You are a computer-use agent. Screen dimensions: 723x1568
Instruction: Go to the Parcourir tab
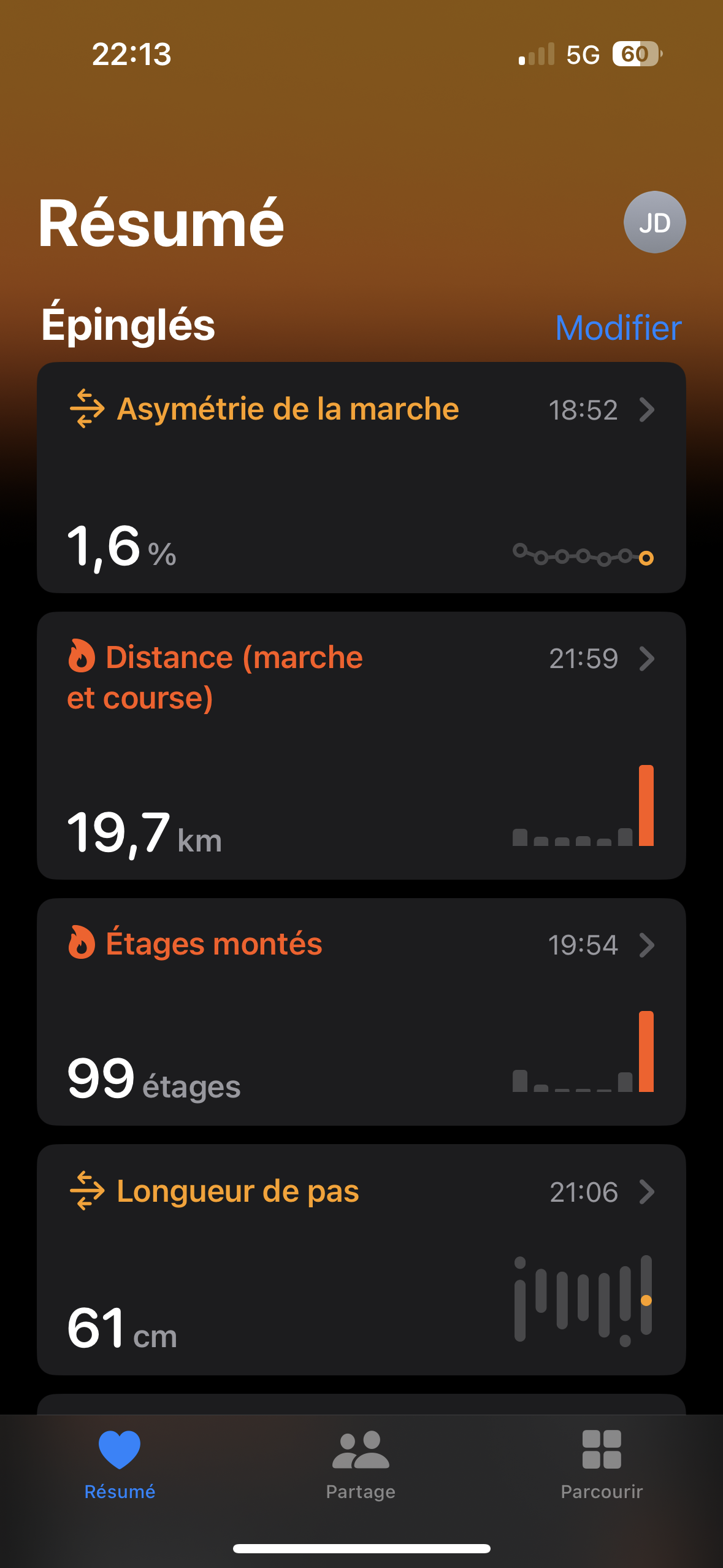point(602,1465)
